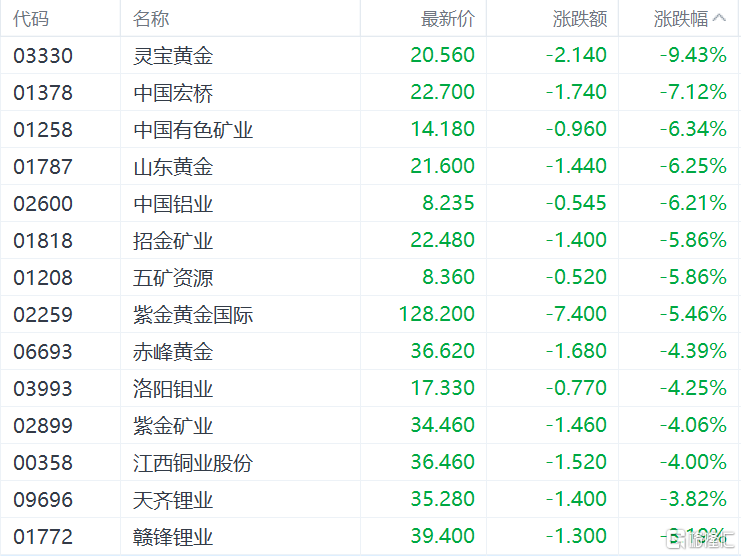Open the 中国铝业 stock row
Image resolution: width=741 pixels, height=556 pixels.
click(370, 203)
